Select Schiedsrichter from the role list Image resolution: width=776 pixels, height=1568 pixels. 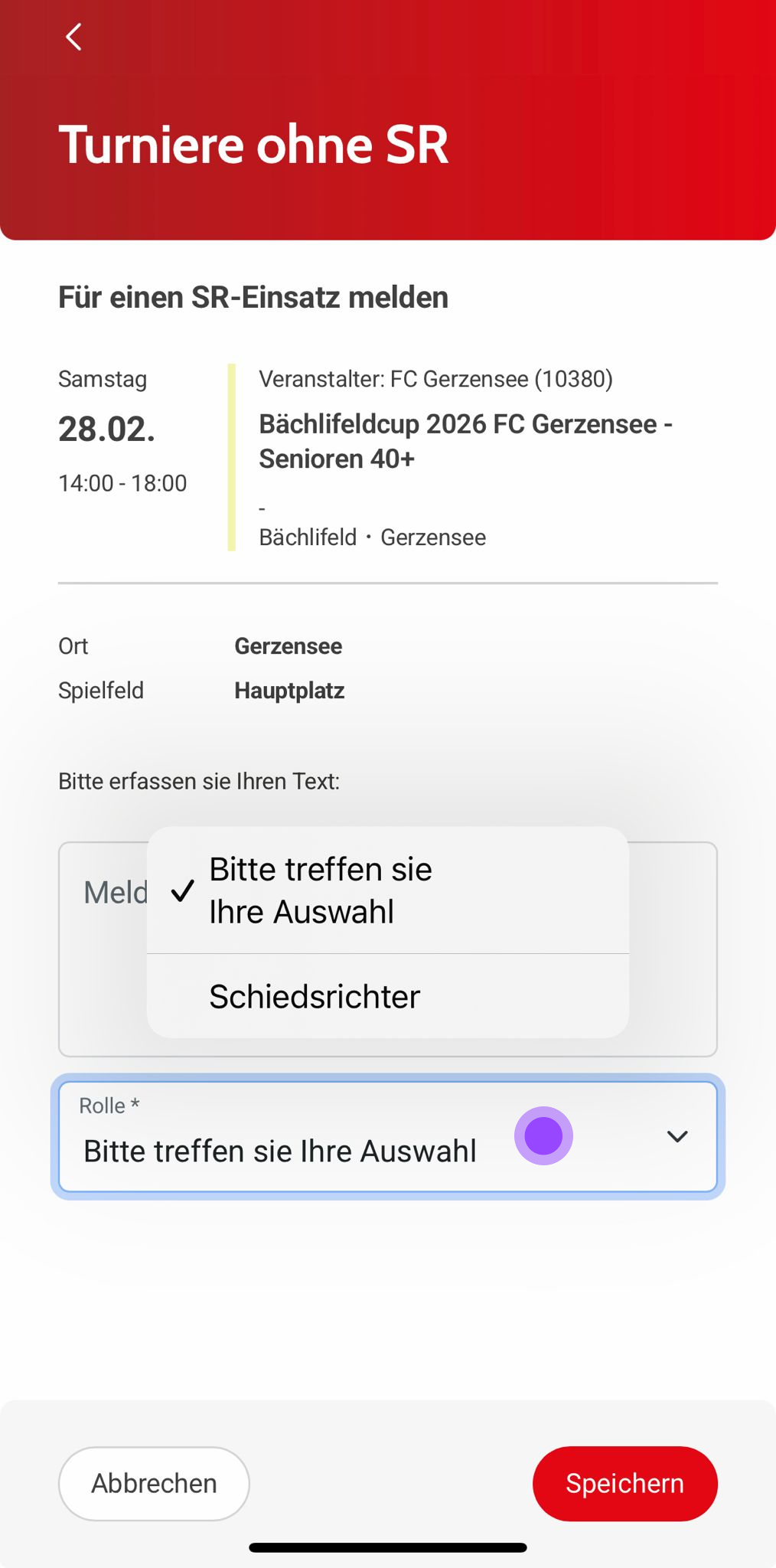coord(314,996)
